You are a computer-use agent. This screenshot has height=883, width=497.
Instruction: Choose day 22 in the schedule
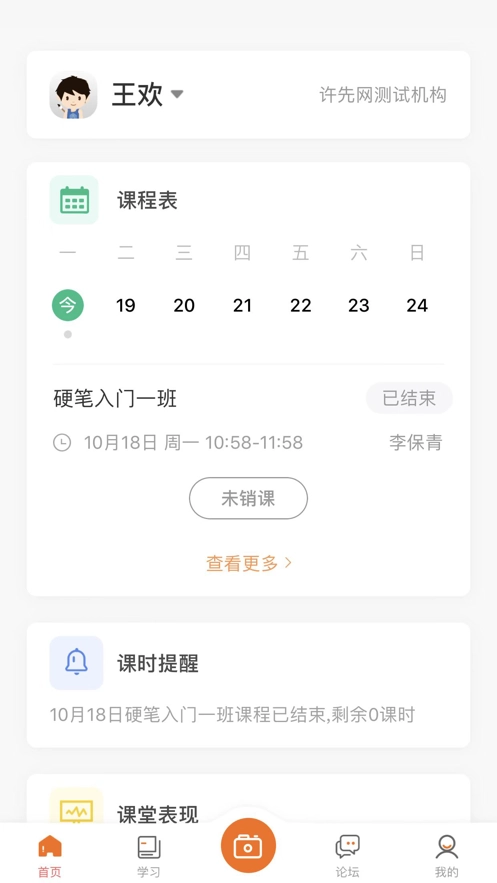click(x=301, y=306)
